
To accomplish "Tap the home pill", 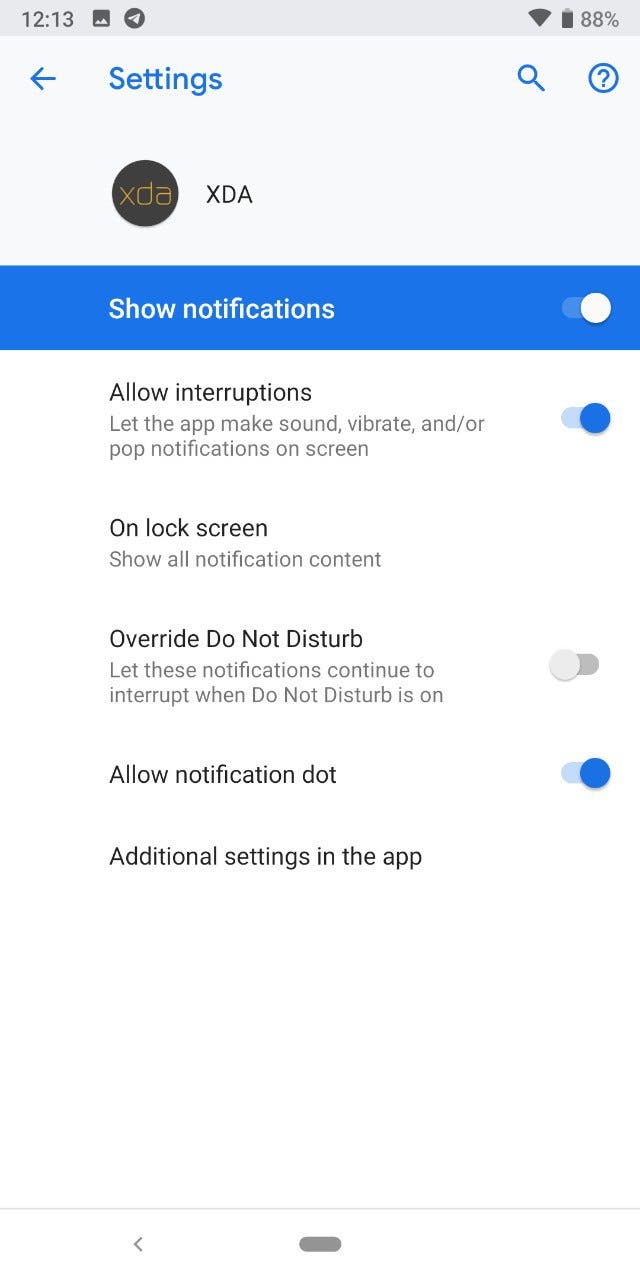I will (320, 1244).
